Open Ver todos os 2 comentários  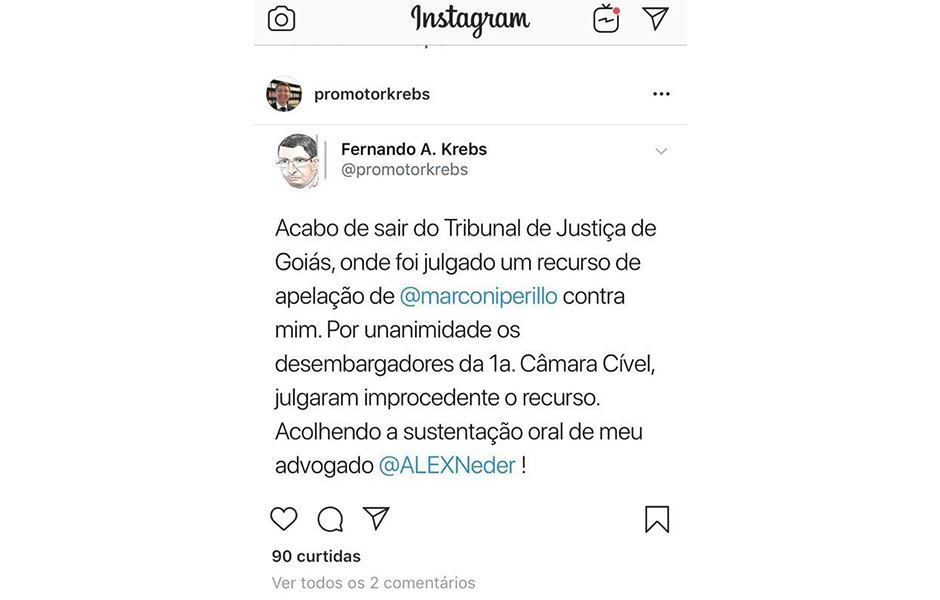point(373,582)
